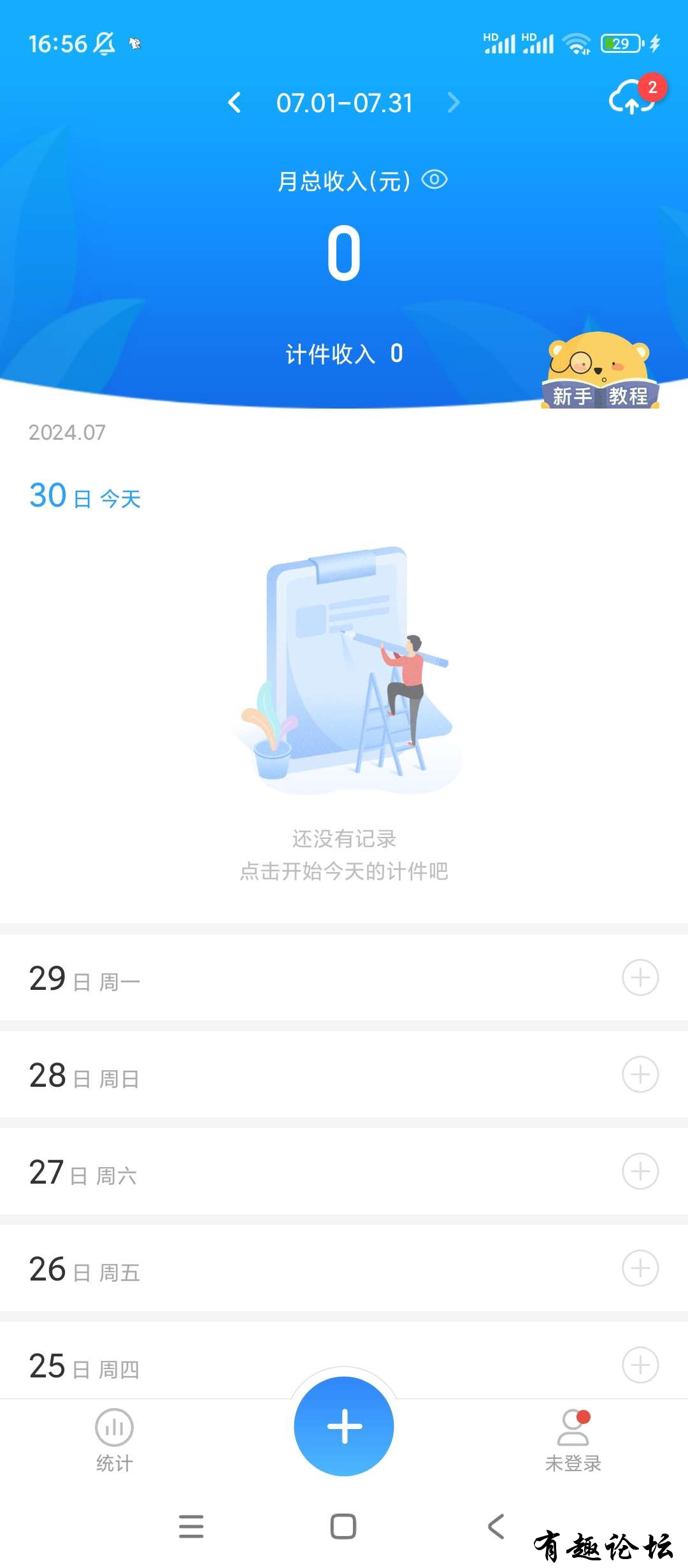Screen dimensions: 688x1568
Task: Go back using the system back button
Action: pos(496,1527)
